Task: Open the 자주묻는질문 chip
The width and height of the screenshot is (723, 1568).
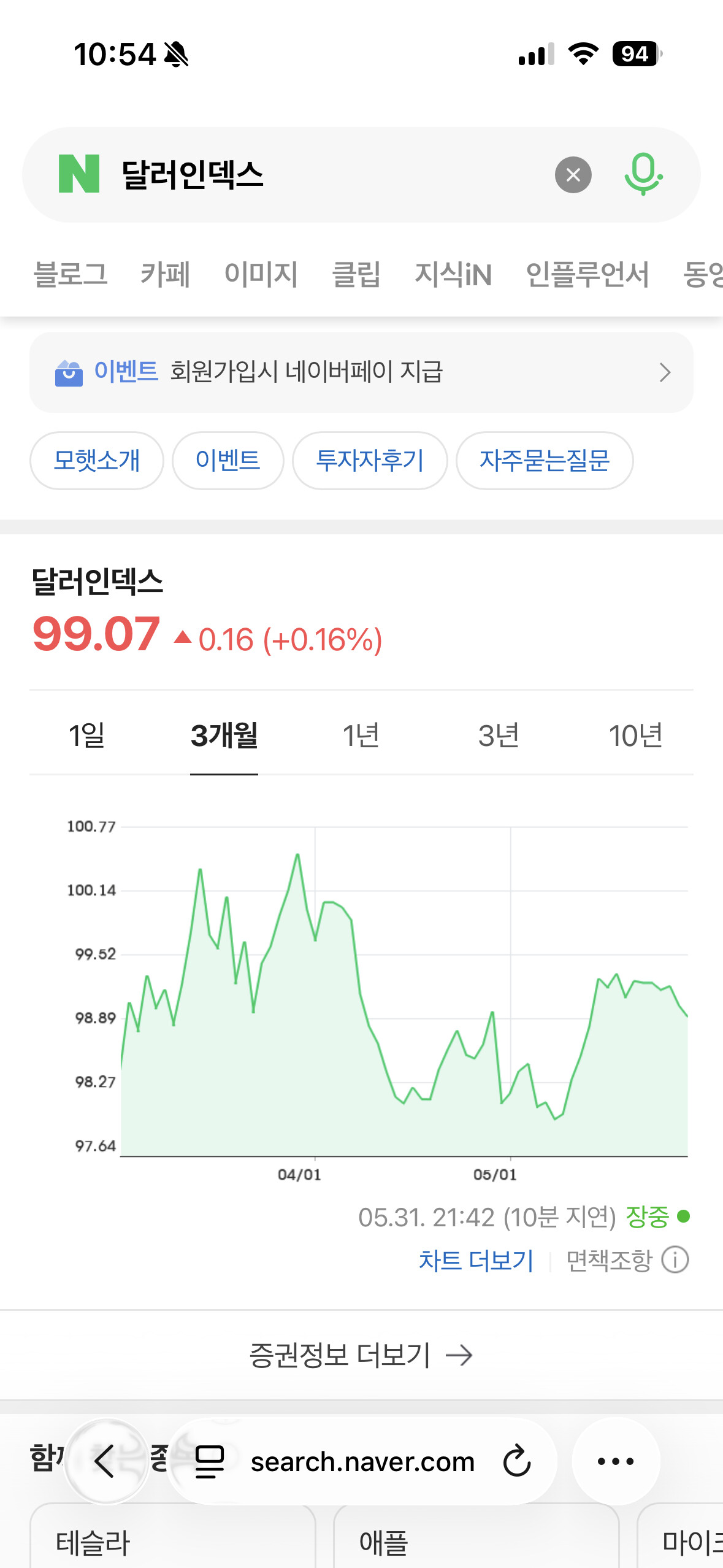Action: point(545,461)
